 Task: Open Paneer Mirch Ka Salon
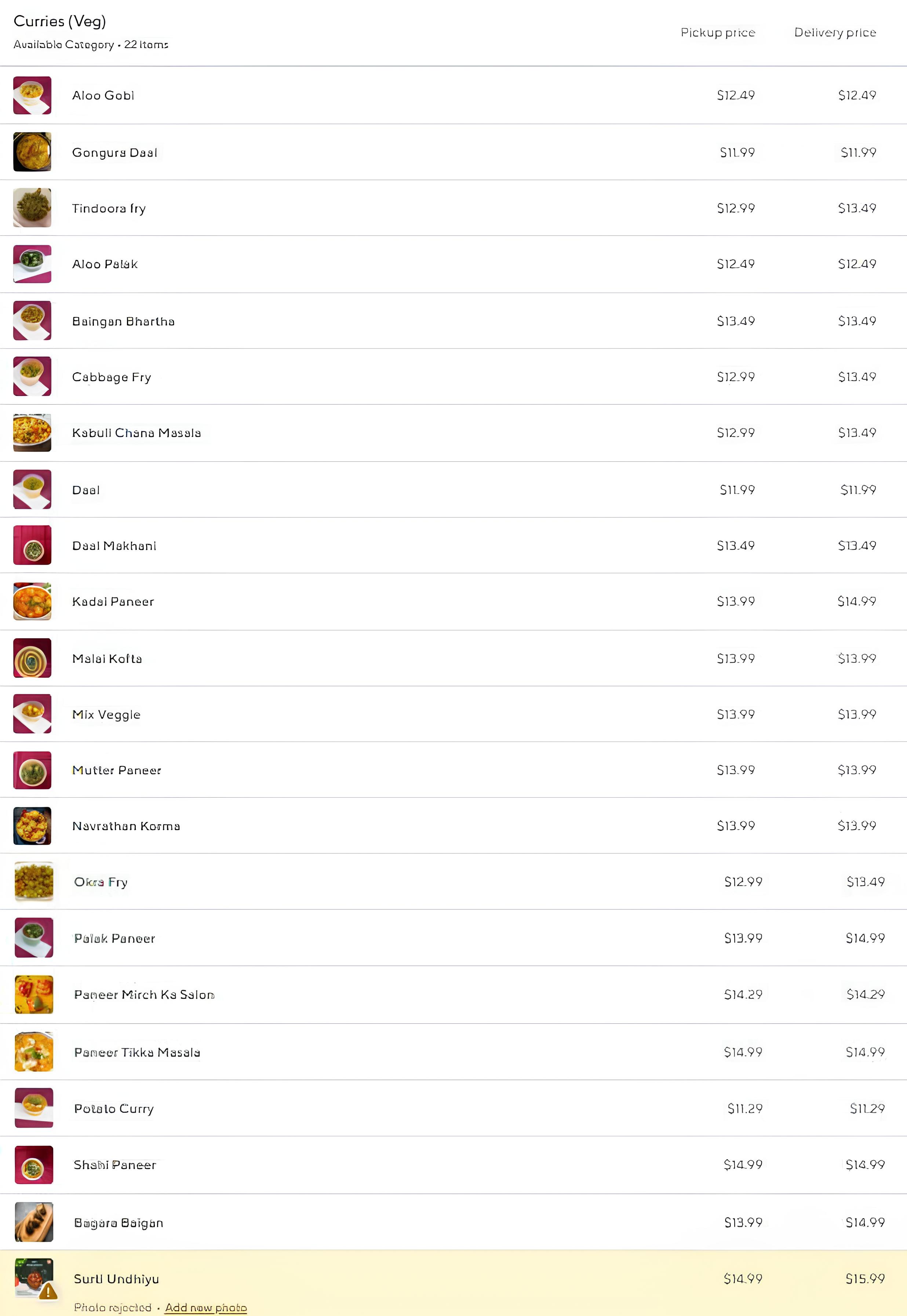pos(144,995)
